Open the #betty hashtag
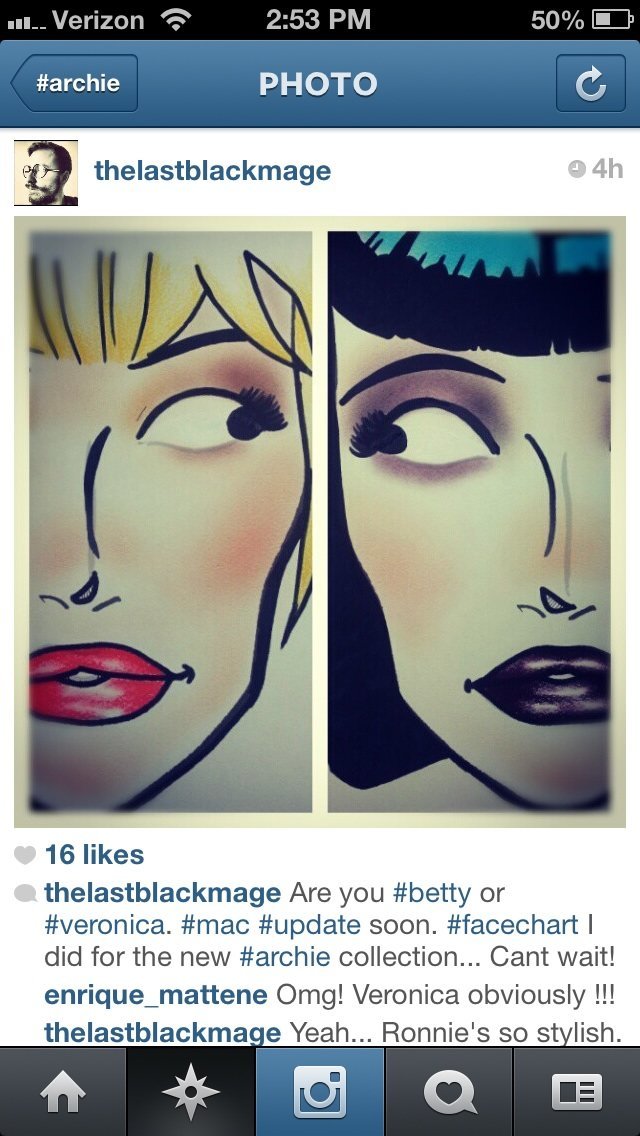 [x=432, y=893]
